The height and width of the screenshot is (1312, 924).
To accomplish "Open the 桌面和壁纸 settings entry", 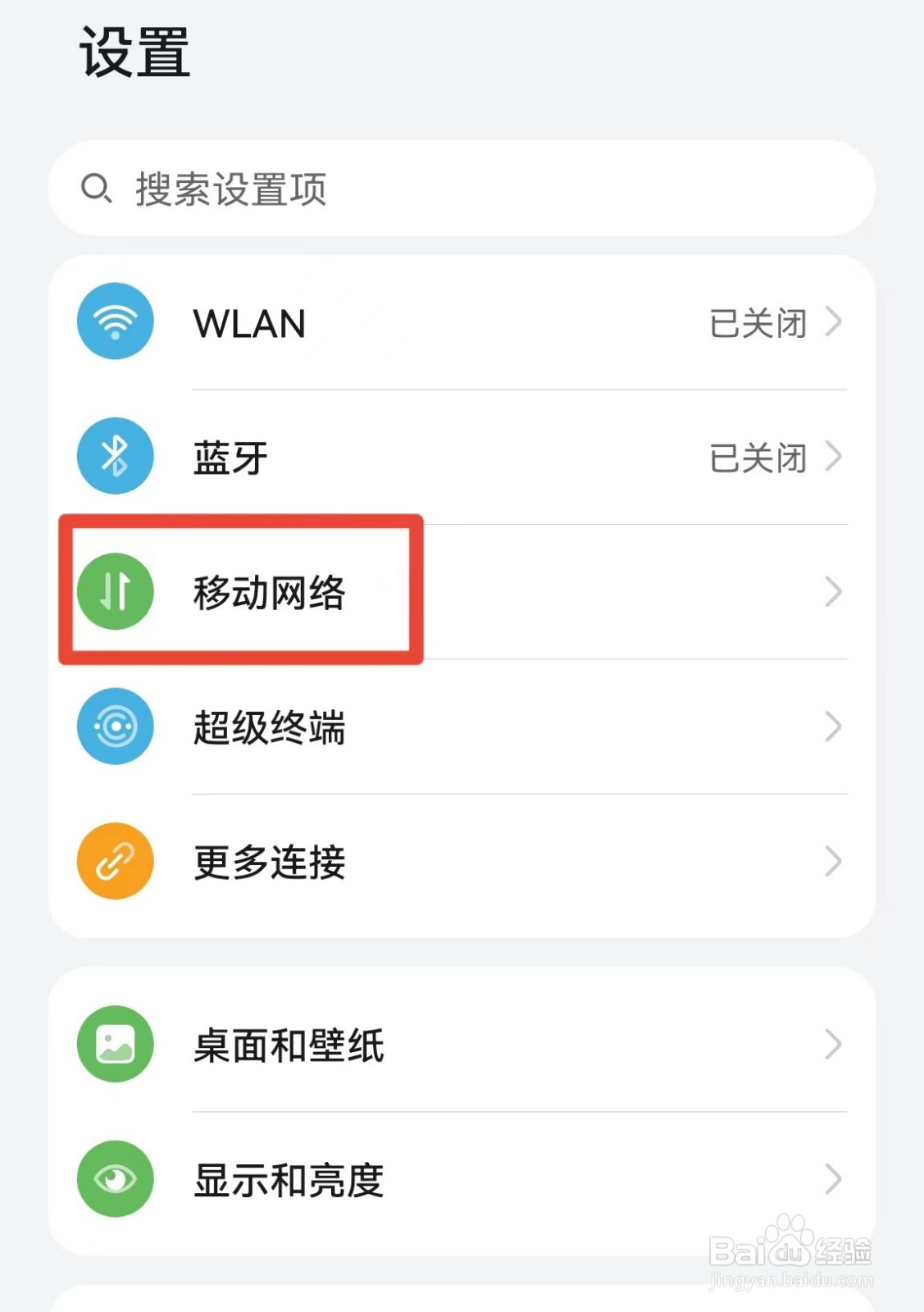I will (287, 1044).
